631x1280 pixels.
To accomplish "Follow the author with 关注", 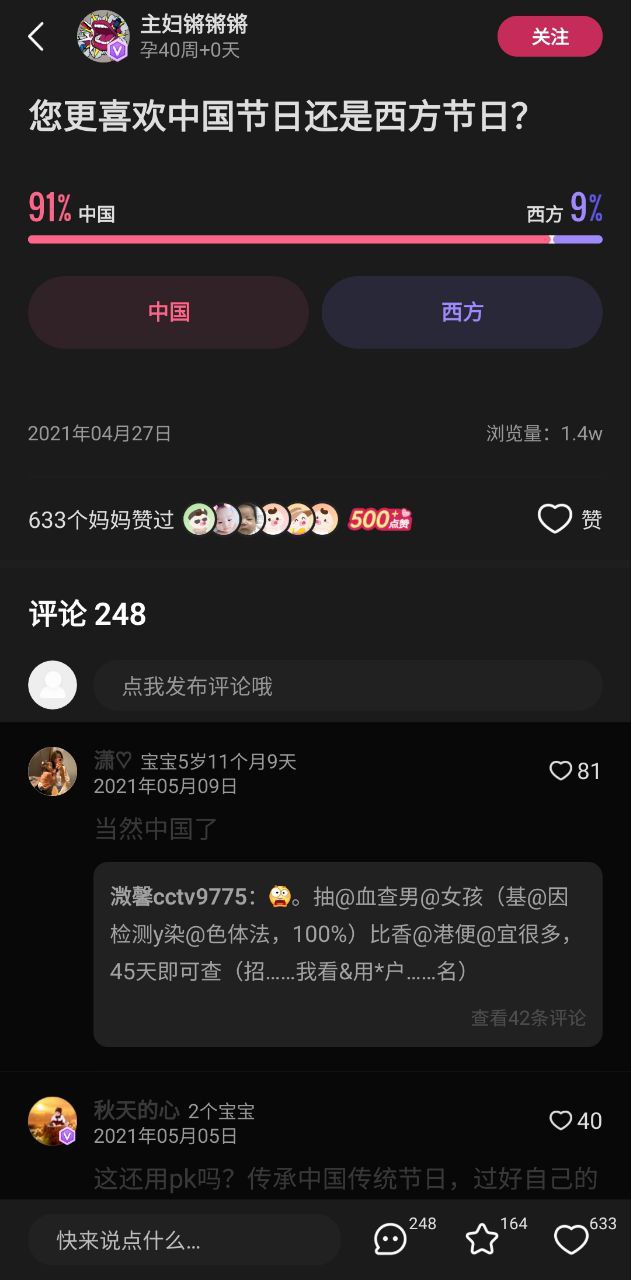I will [x=549, y=37].
